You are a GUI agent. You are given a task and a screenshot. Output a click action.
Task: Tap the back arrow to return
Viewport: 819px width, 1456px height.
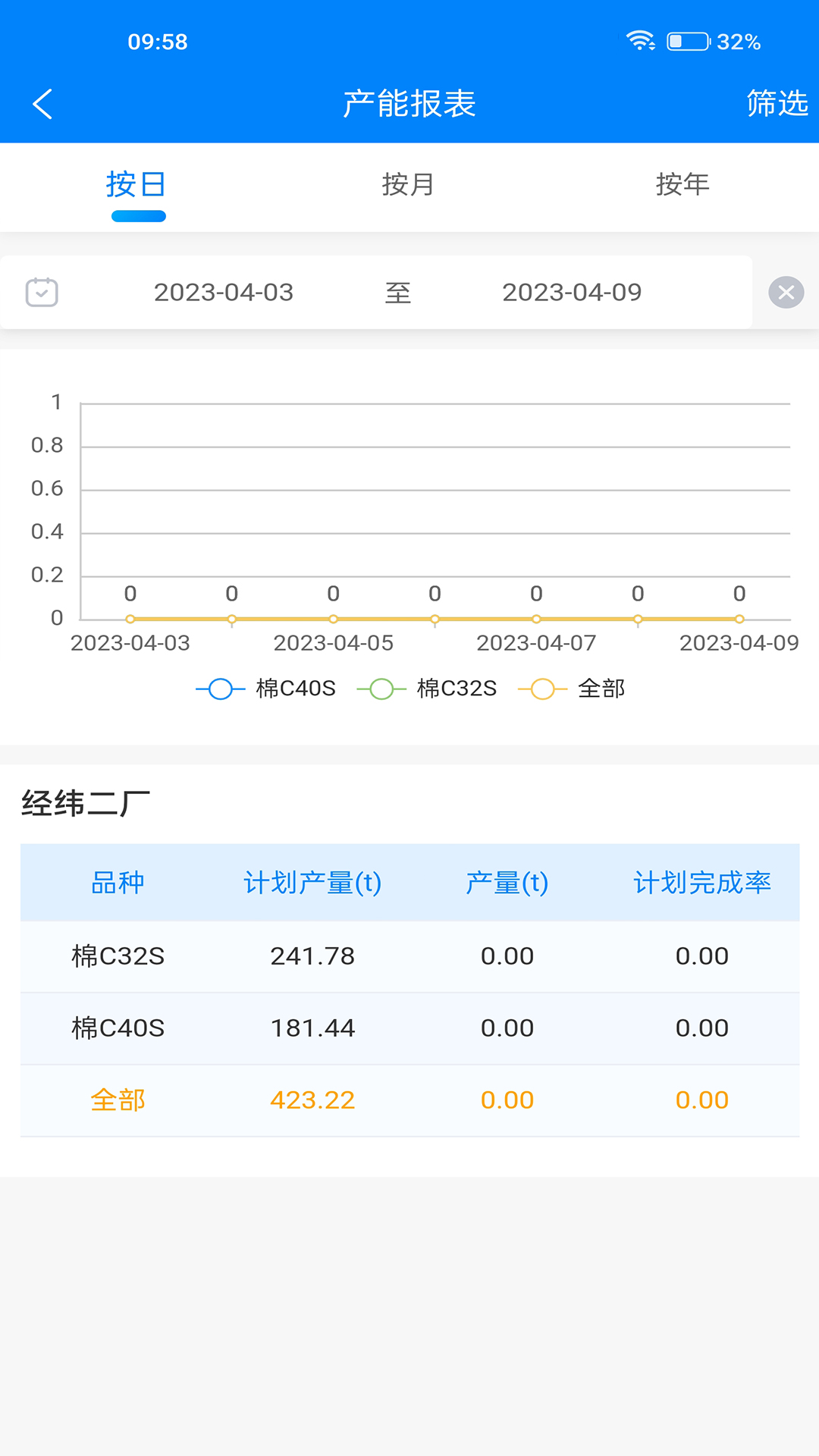[x=42, y=104]
